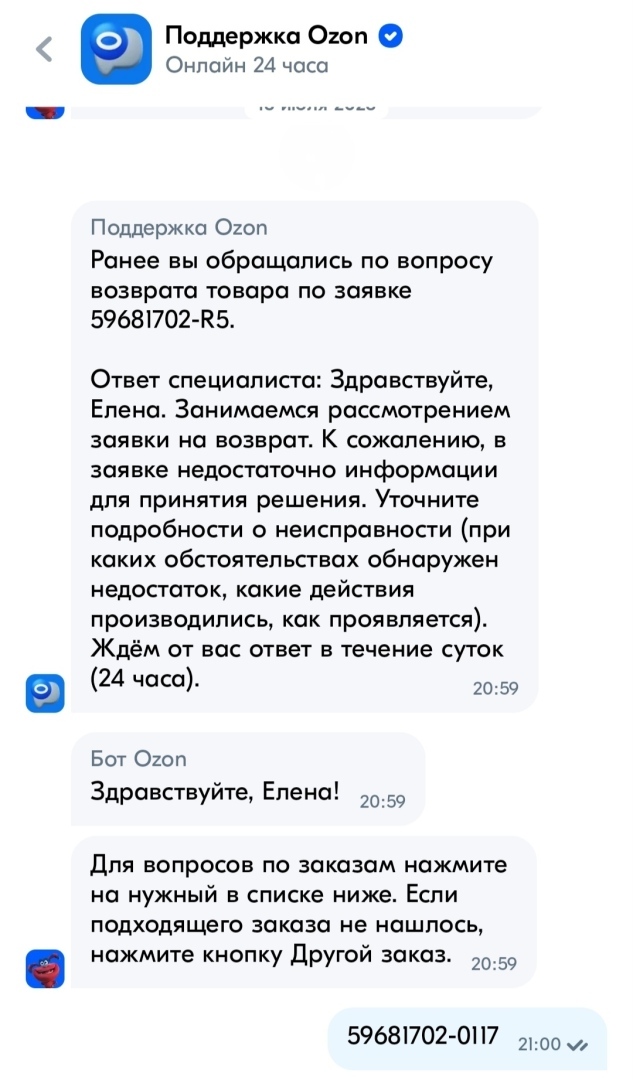Go back from Ozon support chat

click(43, 50)
